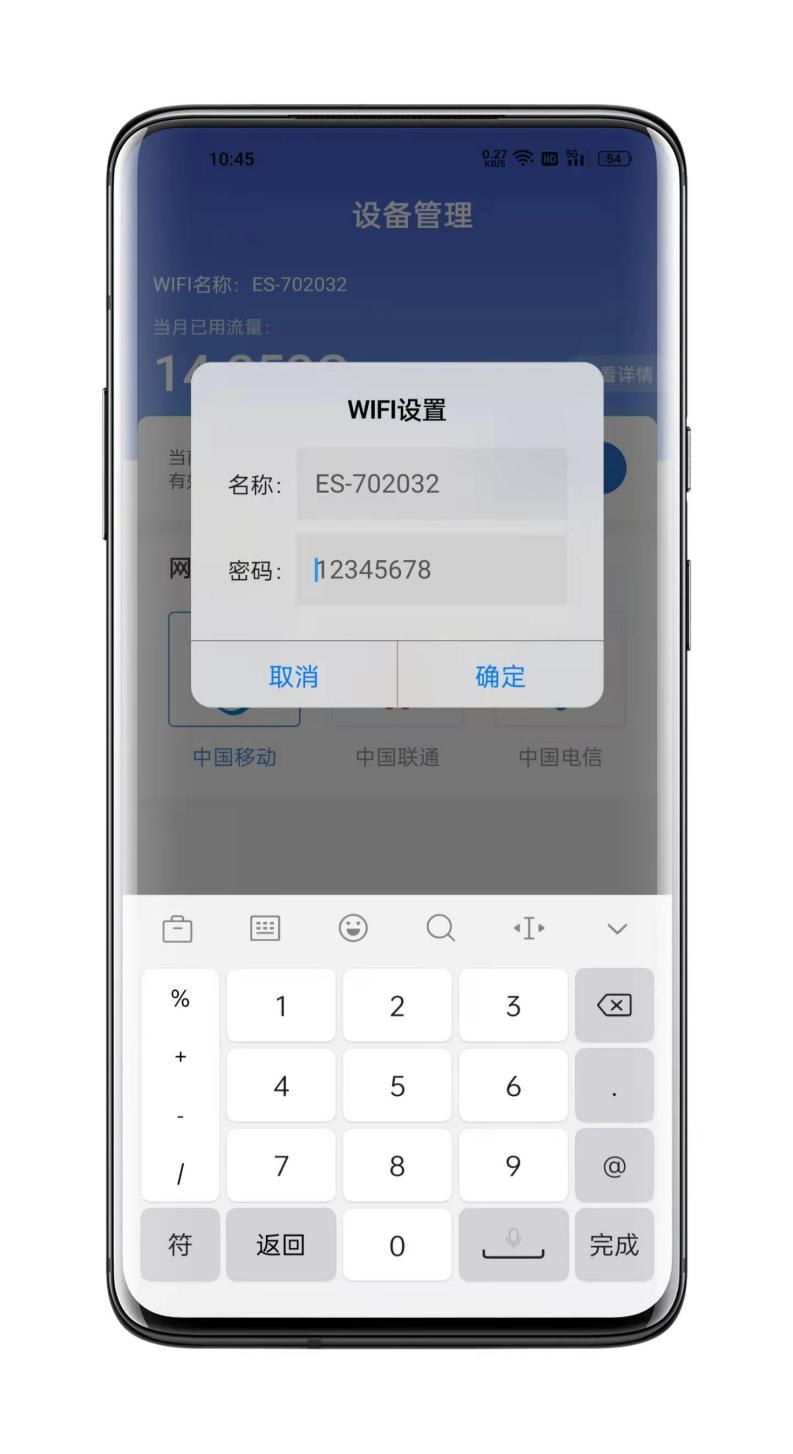The width and height of the screenshot is (793, 1454).
Task: Tap 返回 key on keyboard
Action: [281, 1245]
